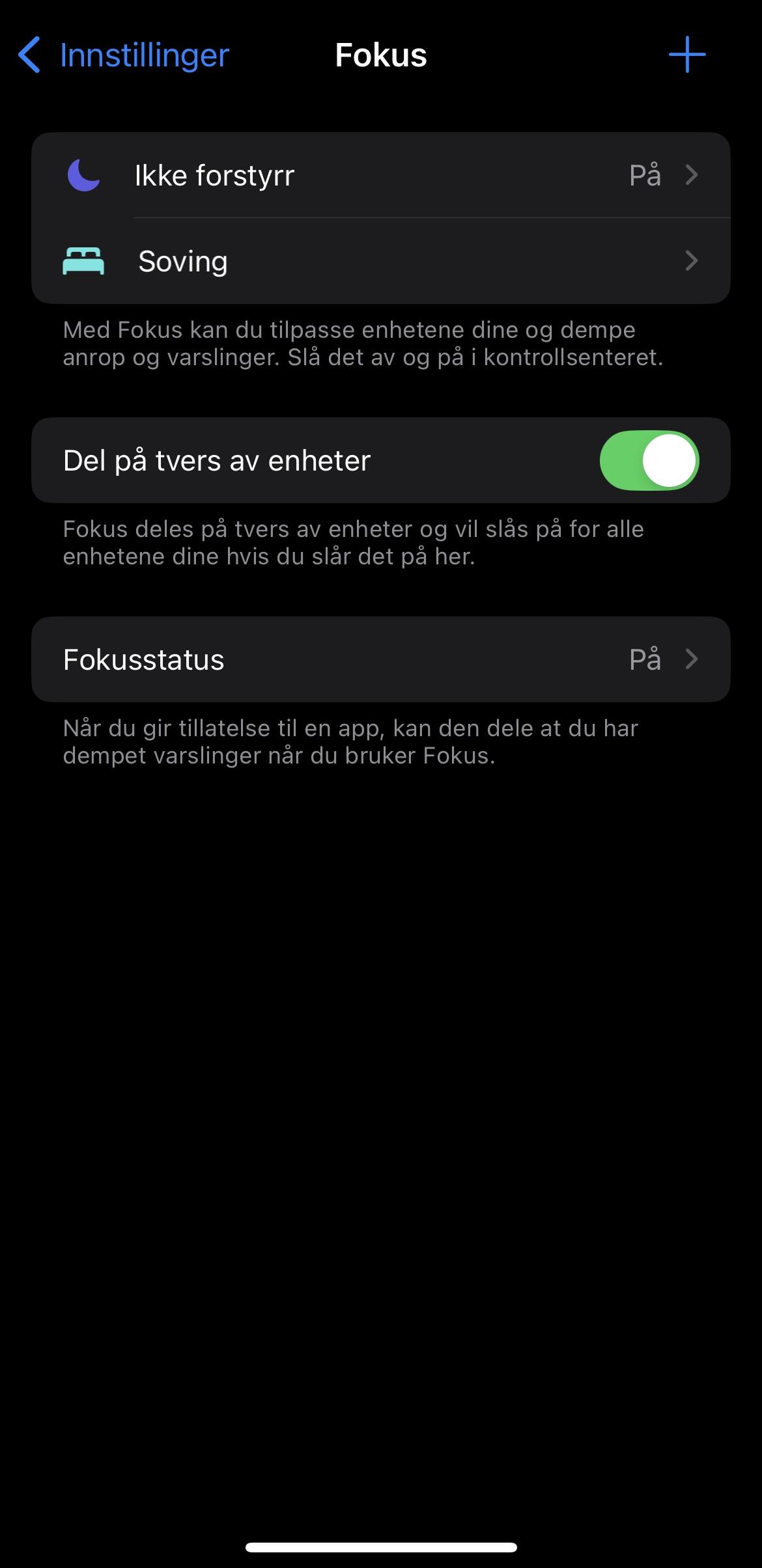The height and width of the screenshot is (1568, 762).
Task: Open Ikke forstyrr settings
Action: click(x=381, y=175)
